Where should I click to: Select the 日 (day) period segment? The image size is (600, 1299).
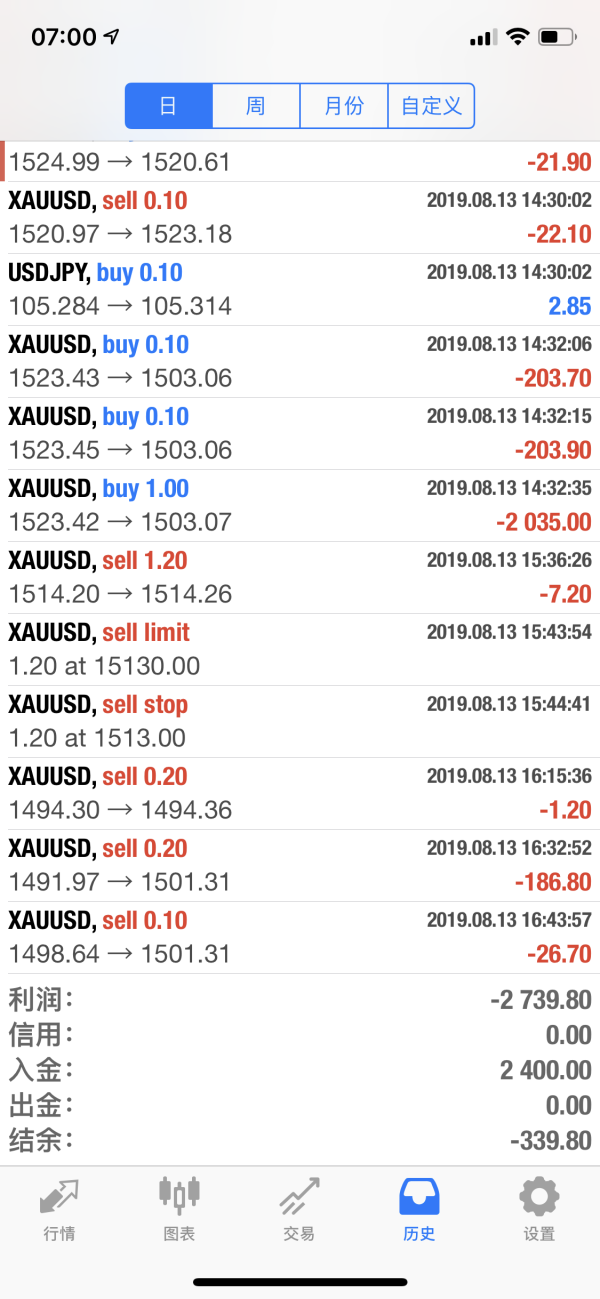(168, 106)
